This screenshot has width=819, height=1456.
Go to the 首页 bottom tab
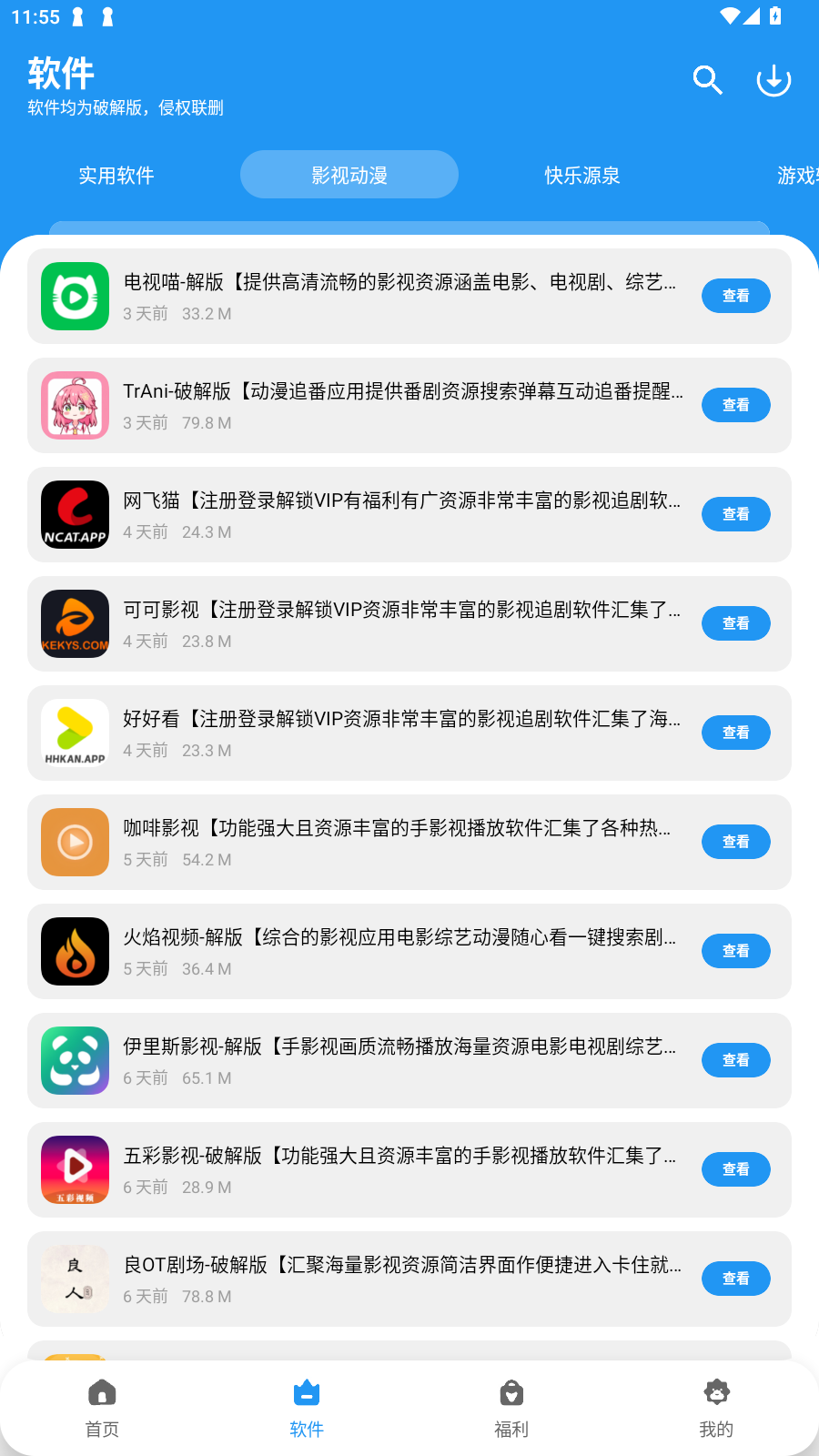[x=102, y=1408]
